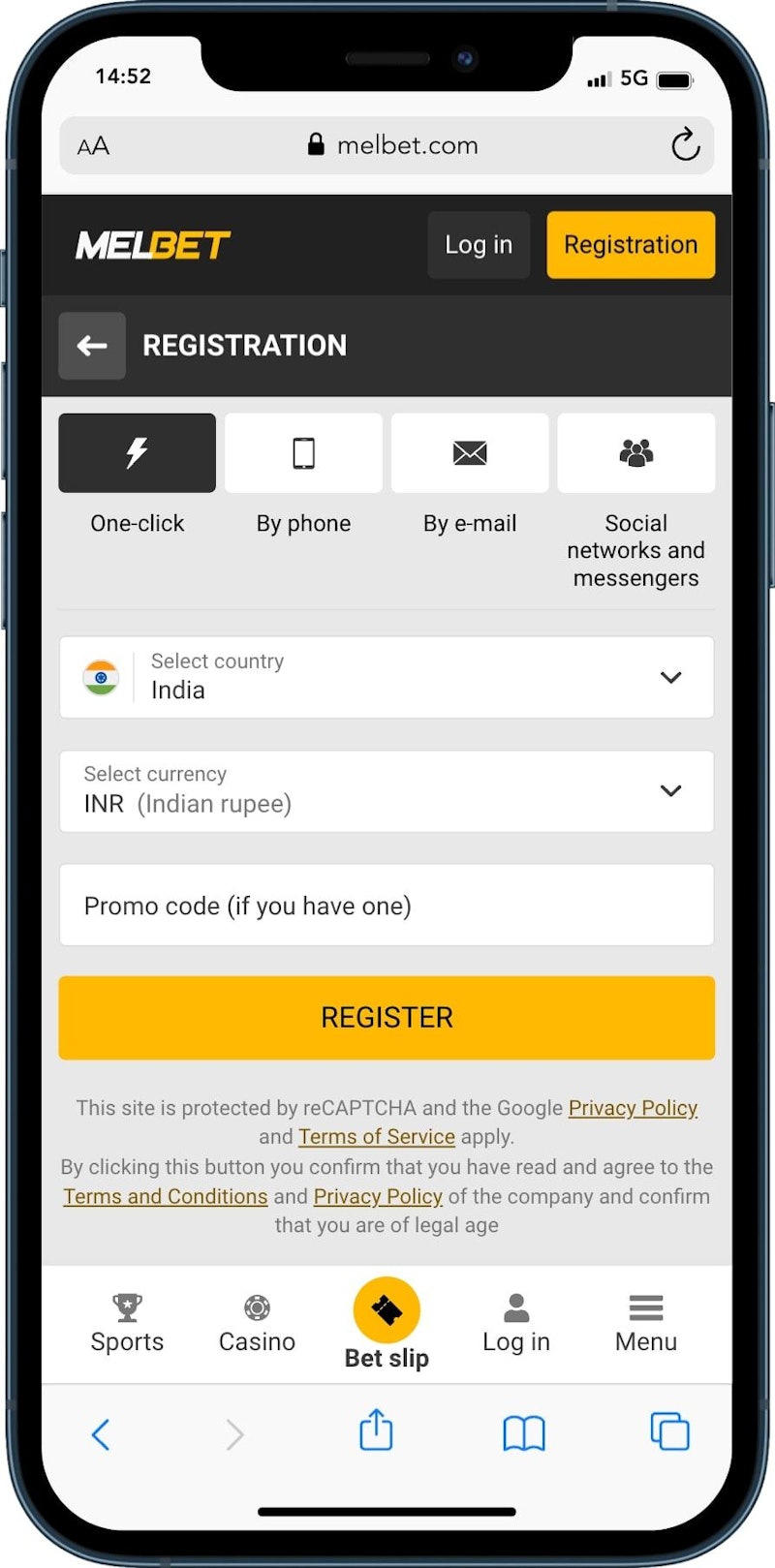Tap Log in button in header
Image resolution: width=775 pixels, height=1568 pixels.
click(479, 245)
